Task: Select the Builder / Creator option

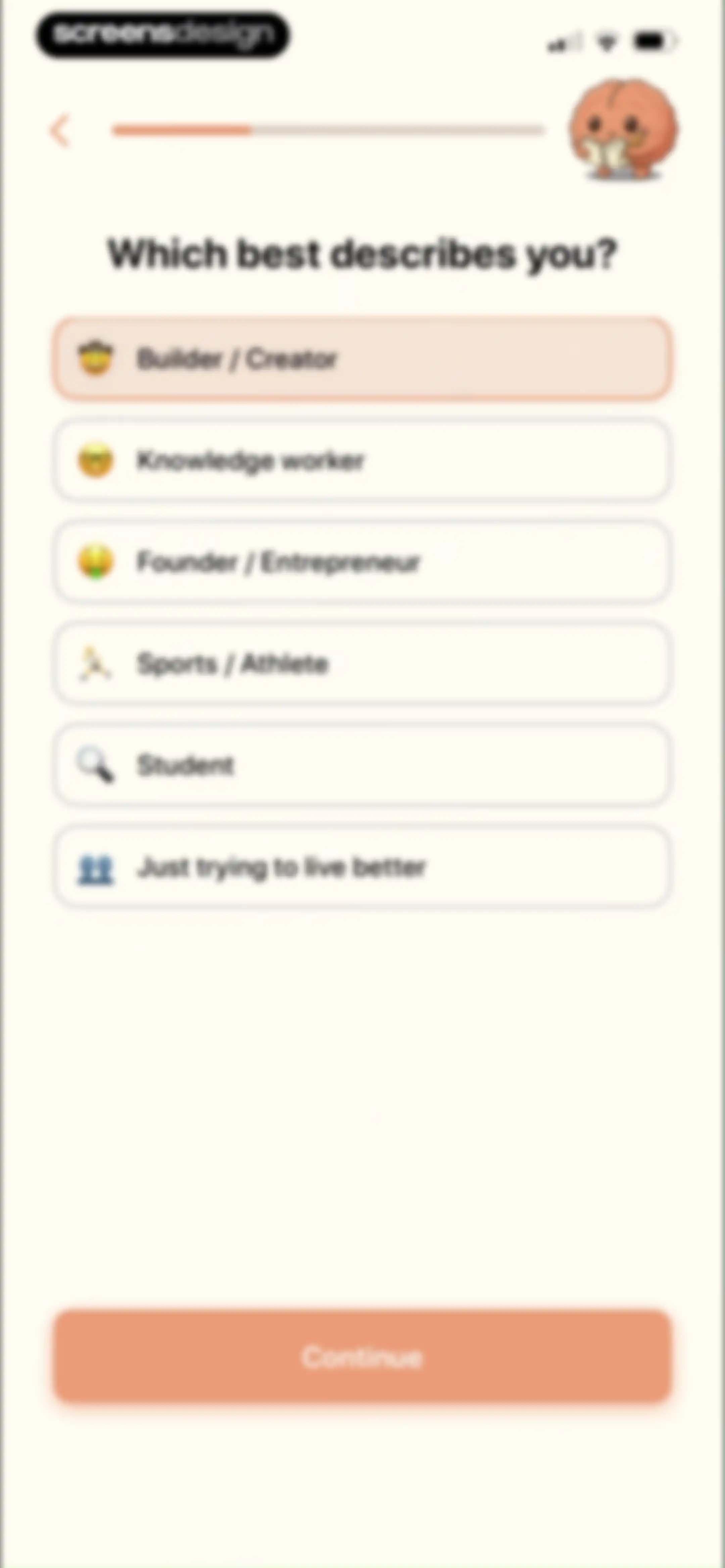Action: [362, 359]
